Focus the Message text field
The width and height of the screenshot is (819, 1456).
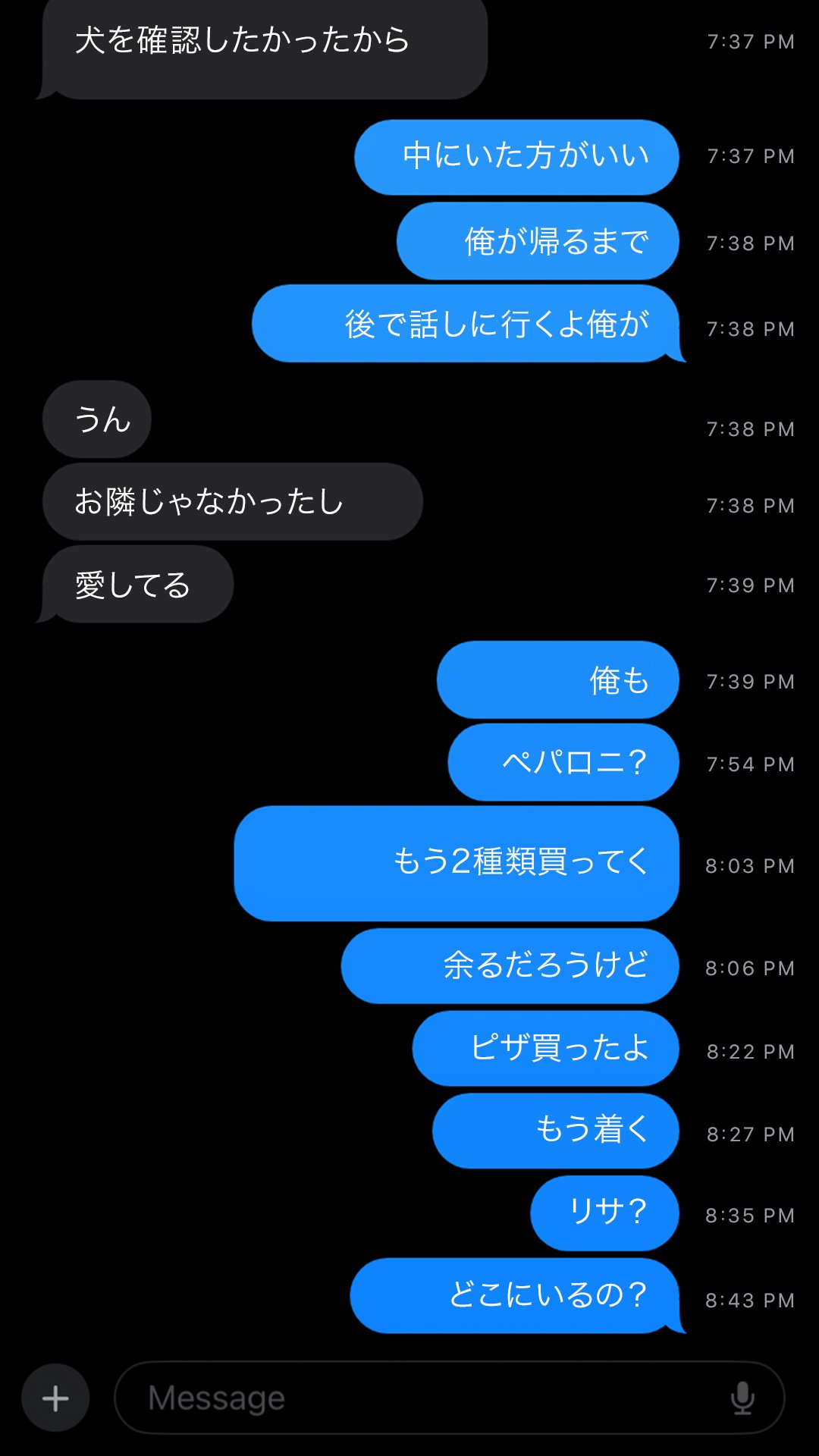pyautogui.click(x=417, y=1398)
